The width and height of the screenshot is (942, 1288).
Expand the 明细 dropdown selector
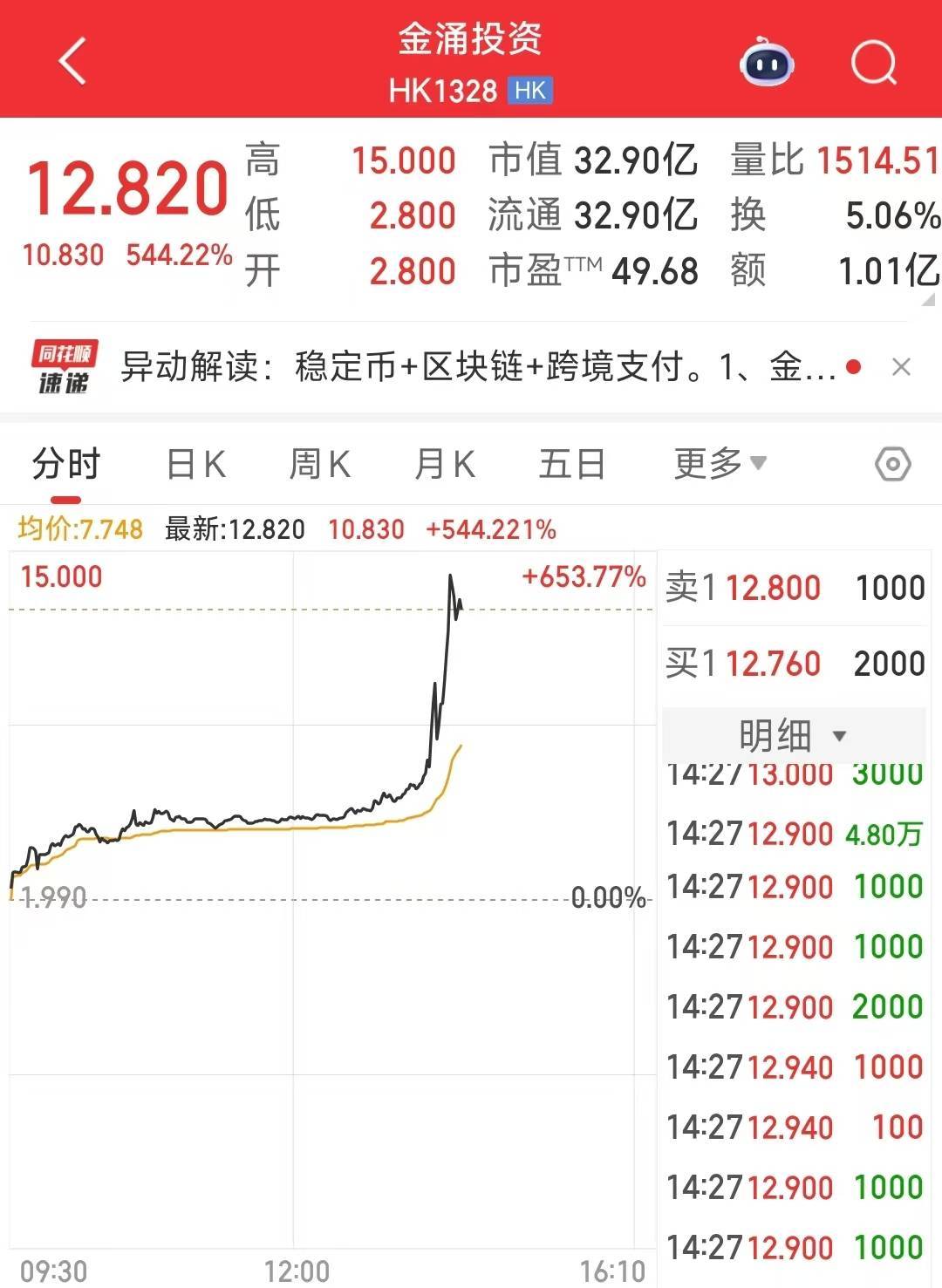(x=793, y=735)
